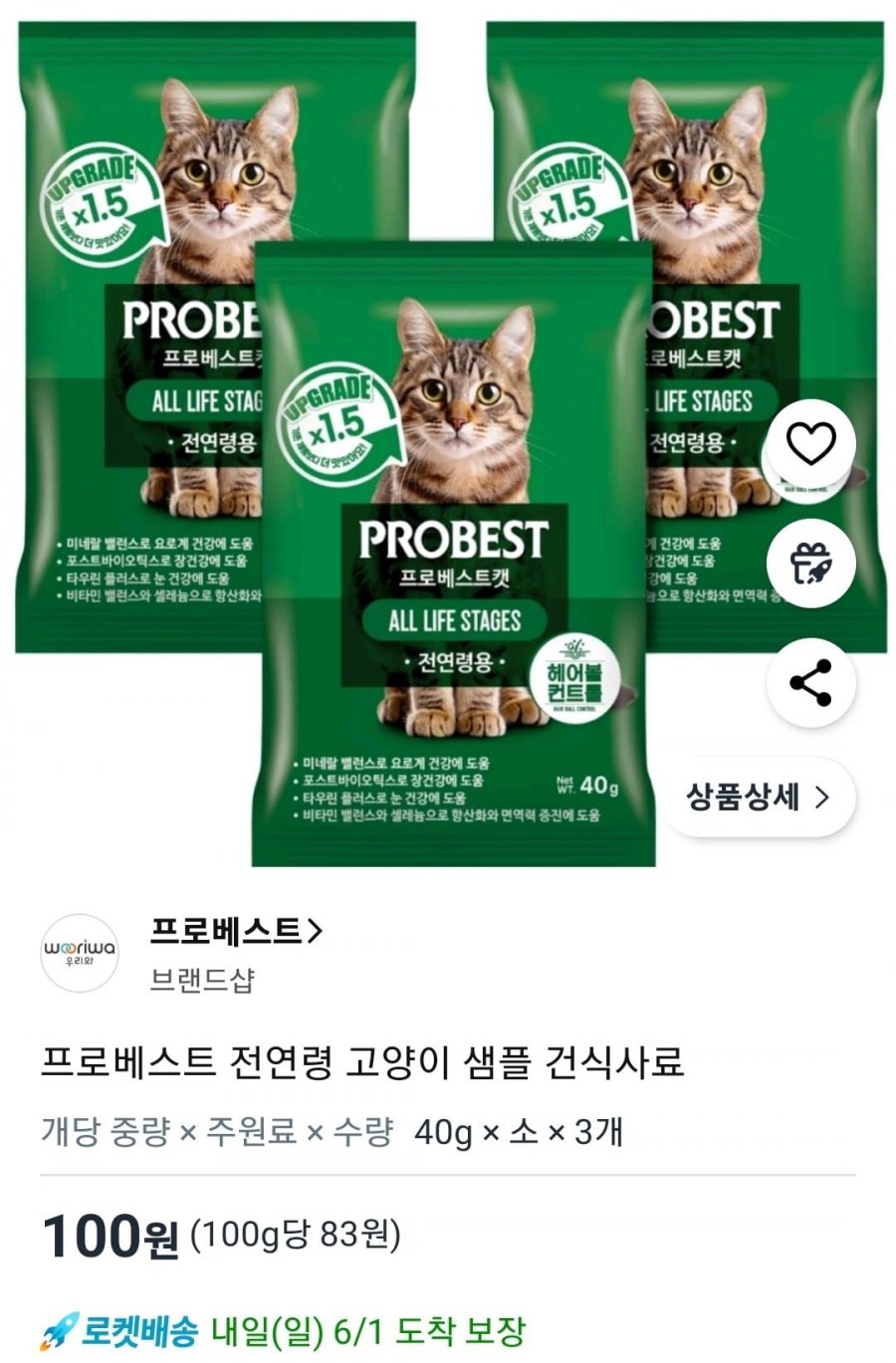Share this product

[x=810, y=683]
